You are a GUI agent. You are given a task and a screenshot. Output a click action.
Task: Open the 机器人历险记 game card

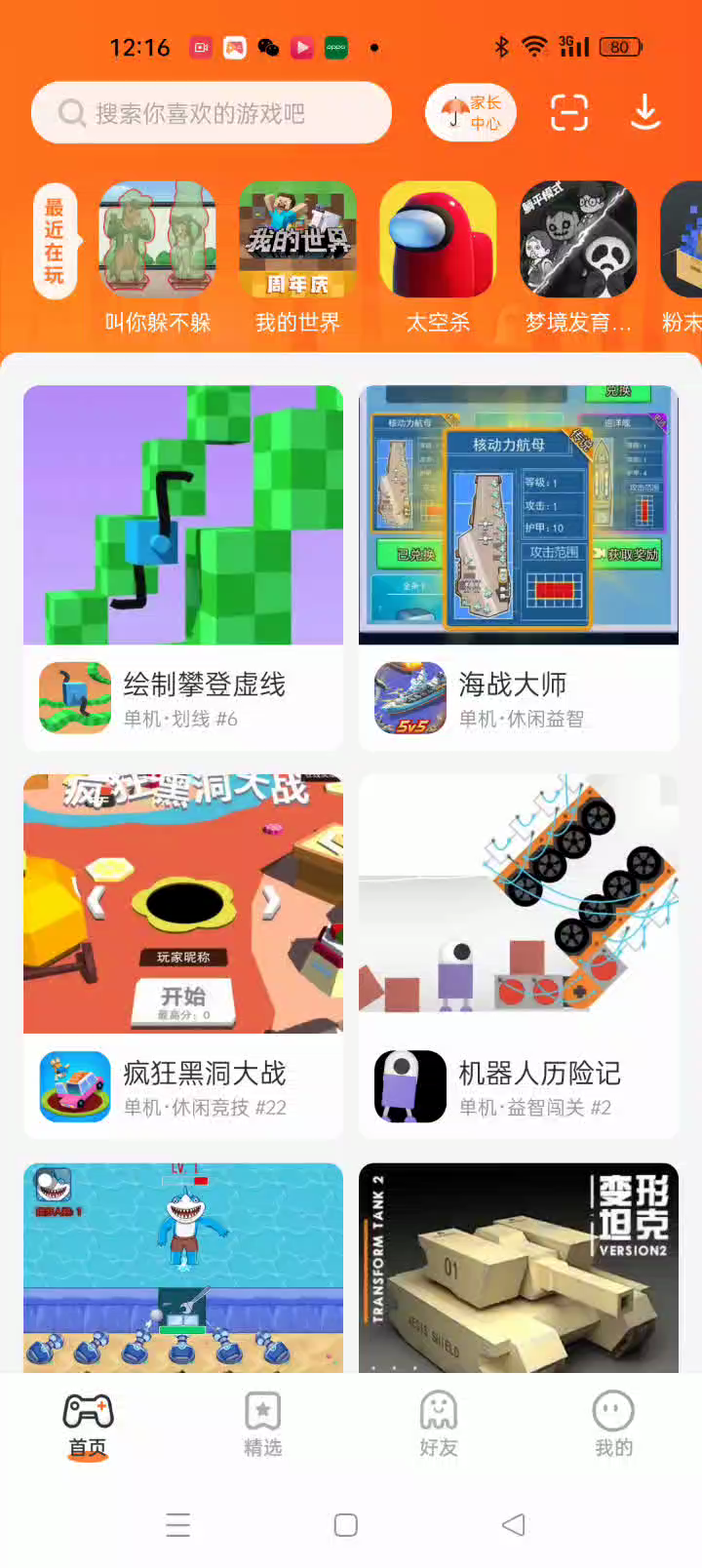519,956
